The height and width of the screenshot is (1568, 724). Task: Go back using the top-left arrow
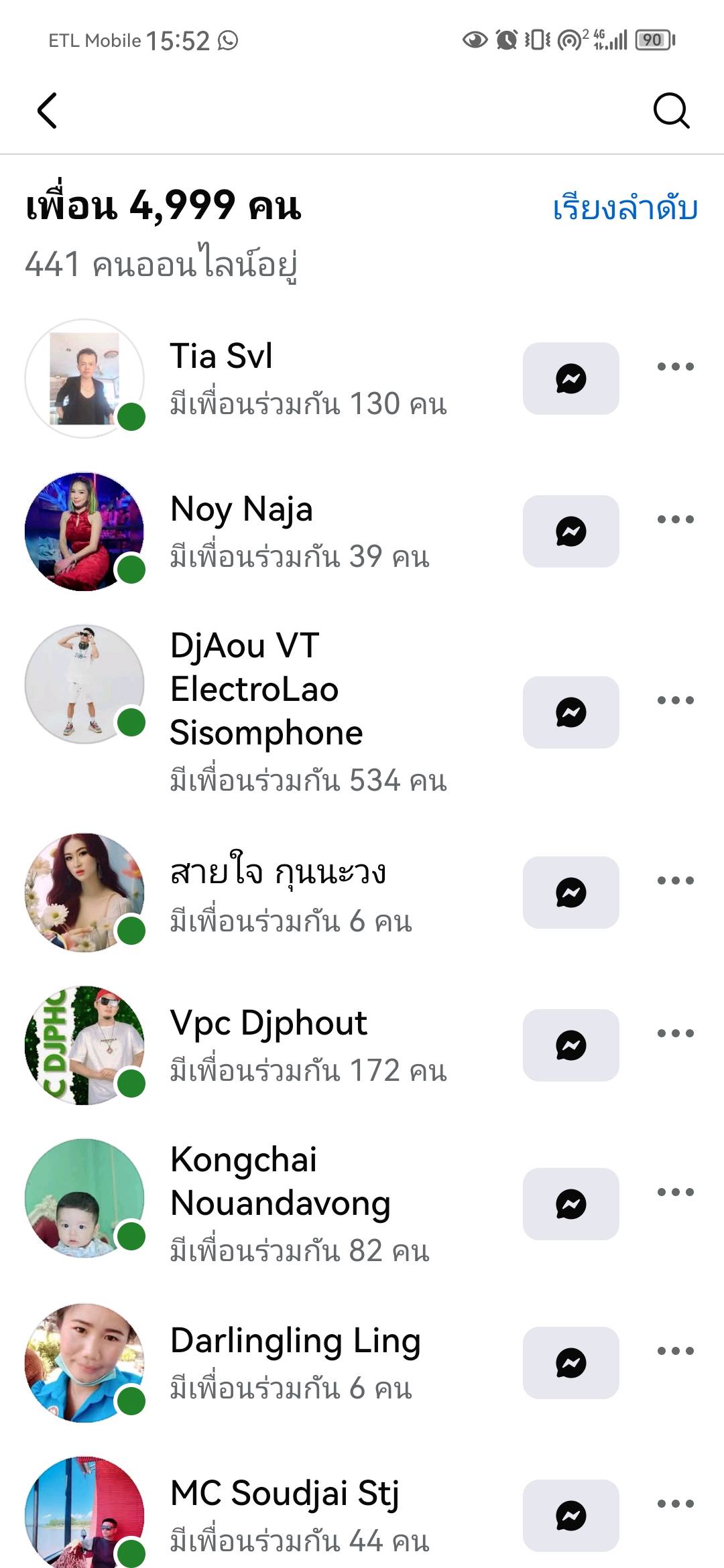pos(47,111)
